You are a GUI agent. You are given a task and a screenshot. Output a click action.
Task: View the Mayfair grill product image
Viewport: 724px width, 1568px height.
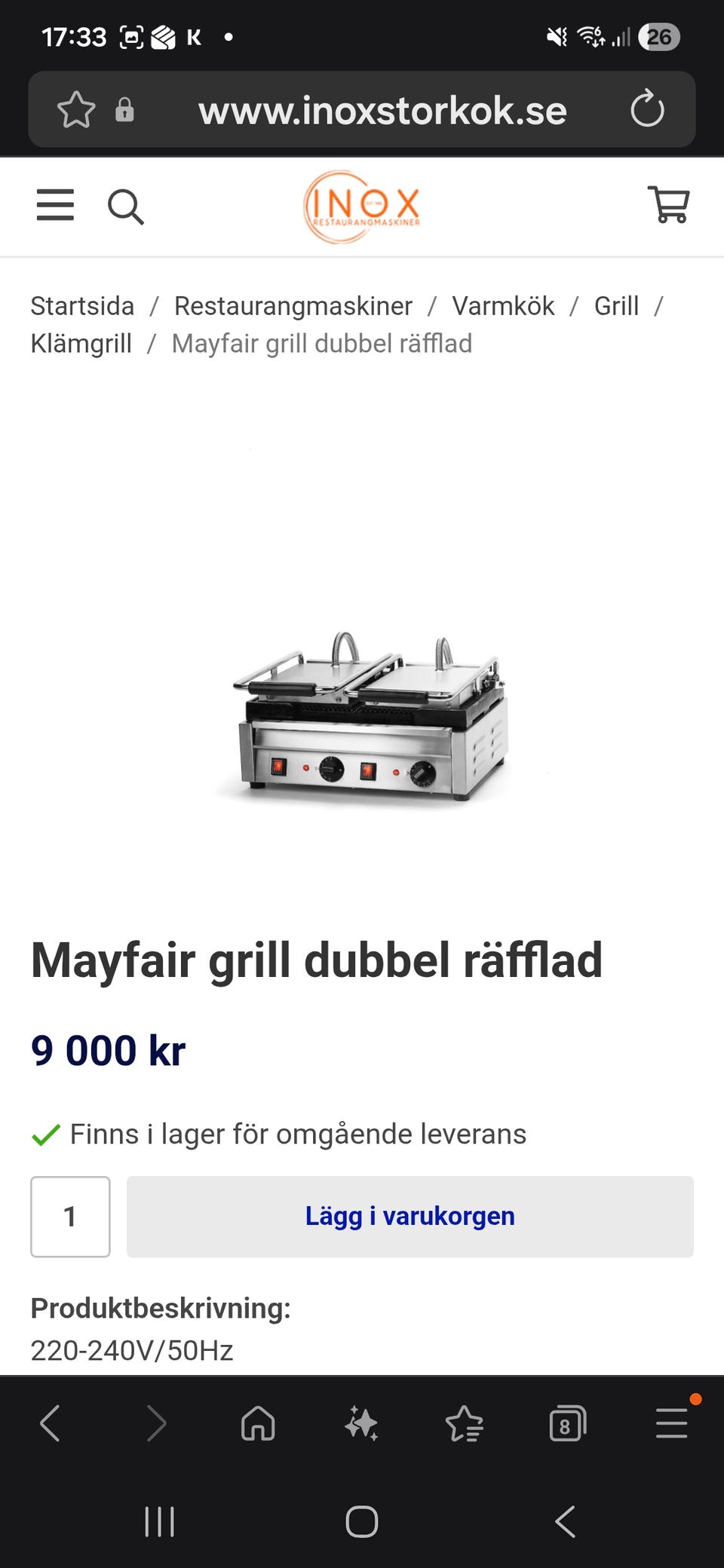tap(371, 716)
